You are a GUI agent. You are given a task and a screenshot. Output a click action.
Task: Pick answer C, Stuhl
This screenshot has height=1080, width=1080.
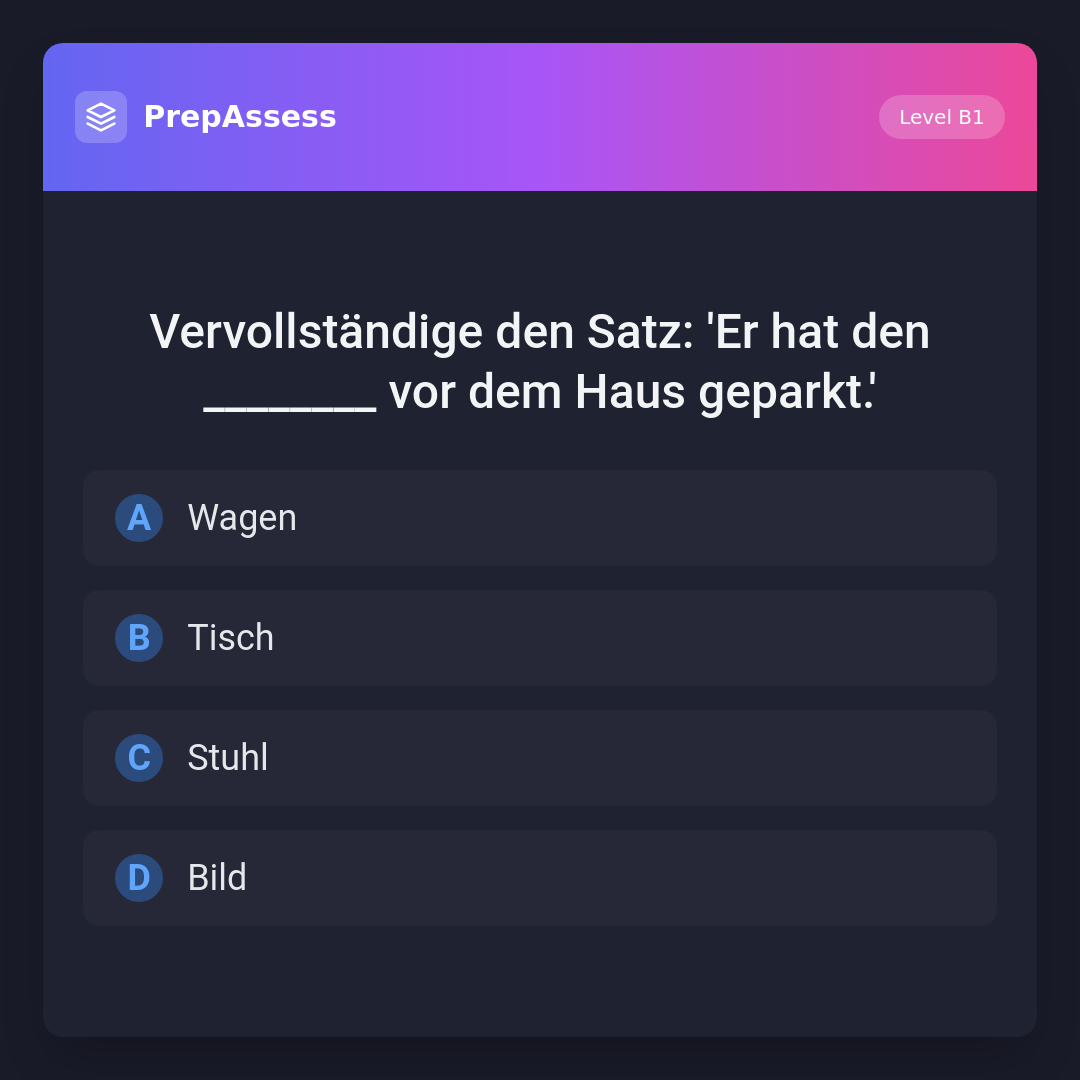(x=540, y=758)
